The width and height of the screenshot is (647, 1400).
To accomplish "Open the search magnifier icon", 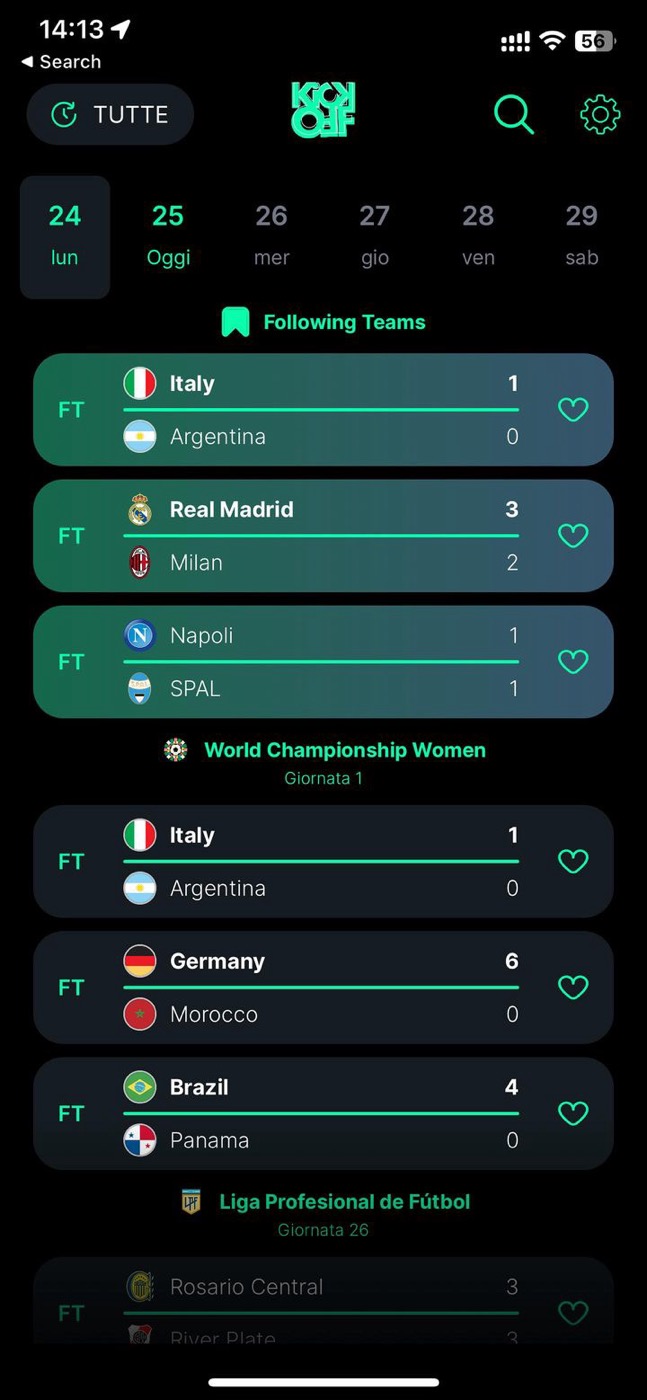I will pos(513,114).
